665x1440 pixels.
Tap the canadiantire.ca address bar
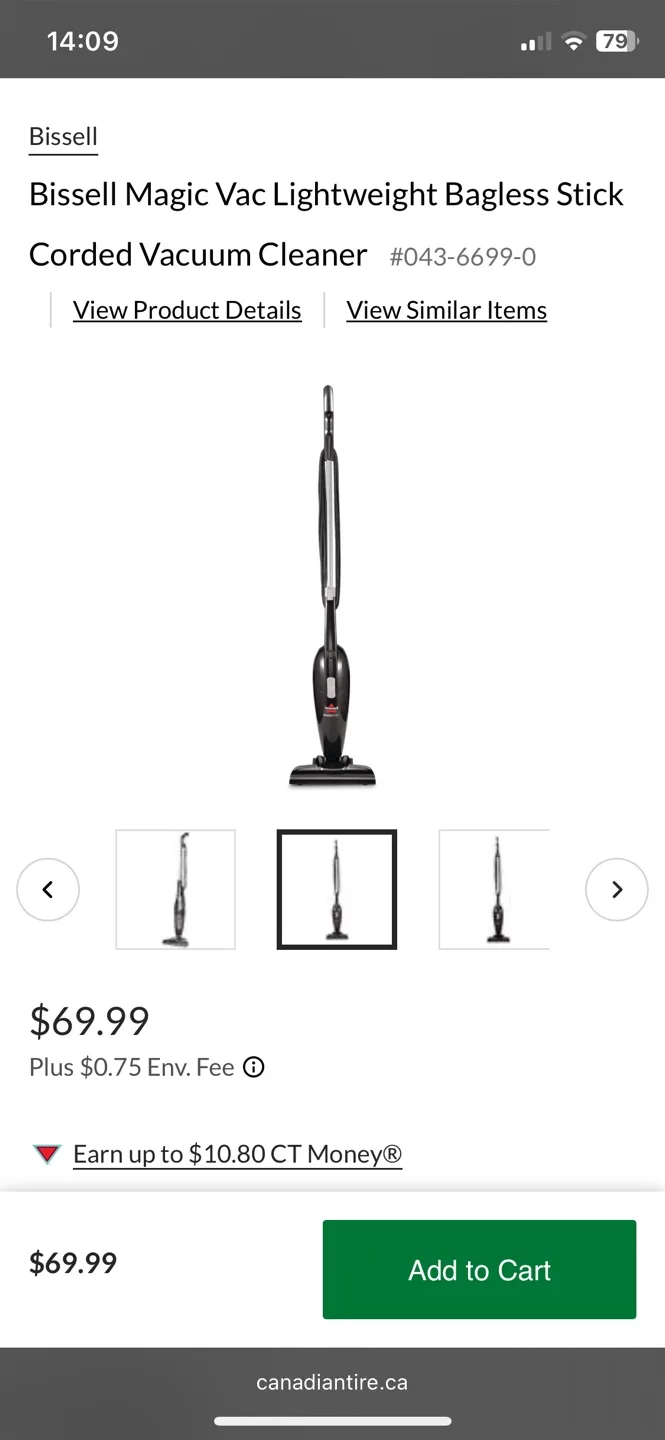tap(332, 1383)
